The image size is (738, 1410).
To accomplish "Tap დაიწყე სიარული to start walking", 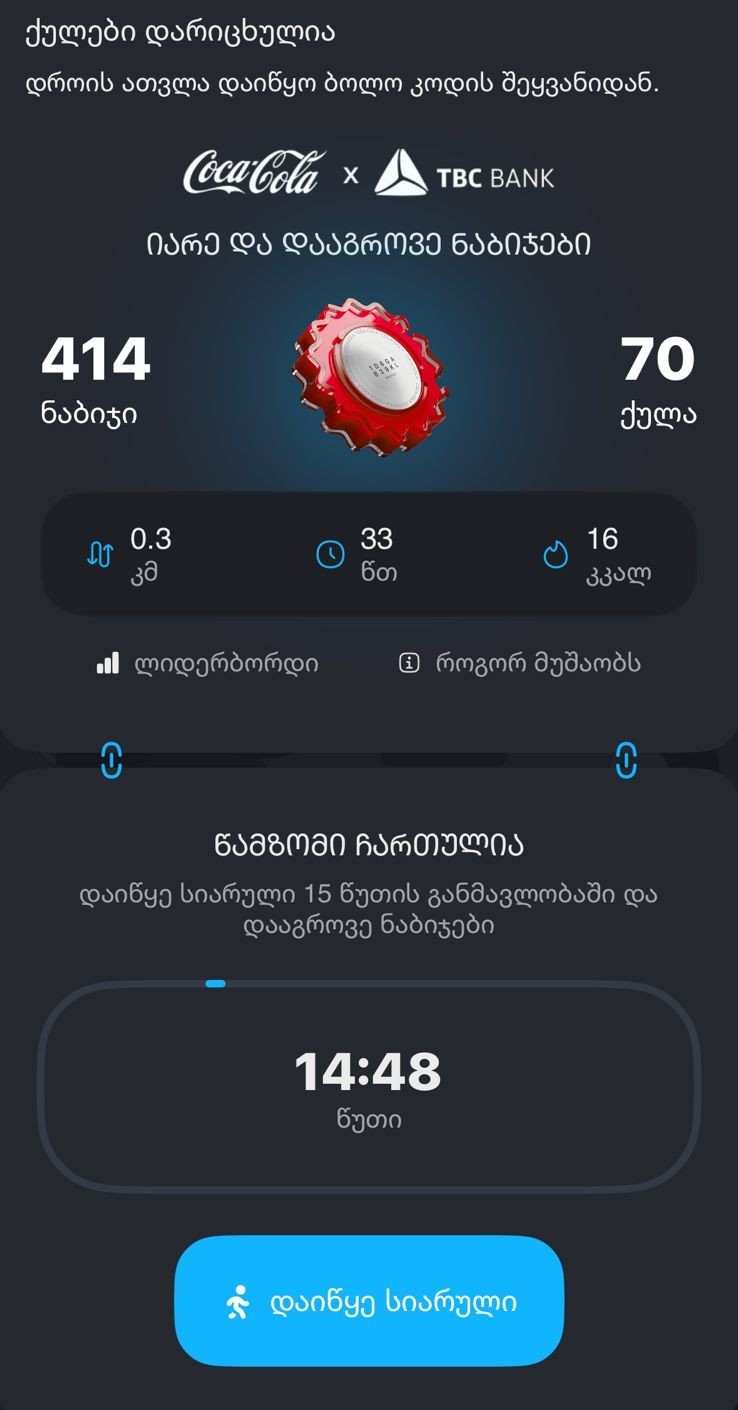I will click(369, 1301).
